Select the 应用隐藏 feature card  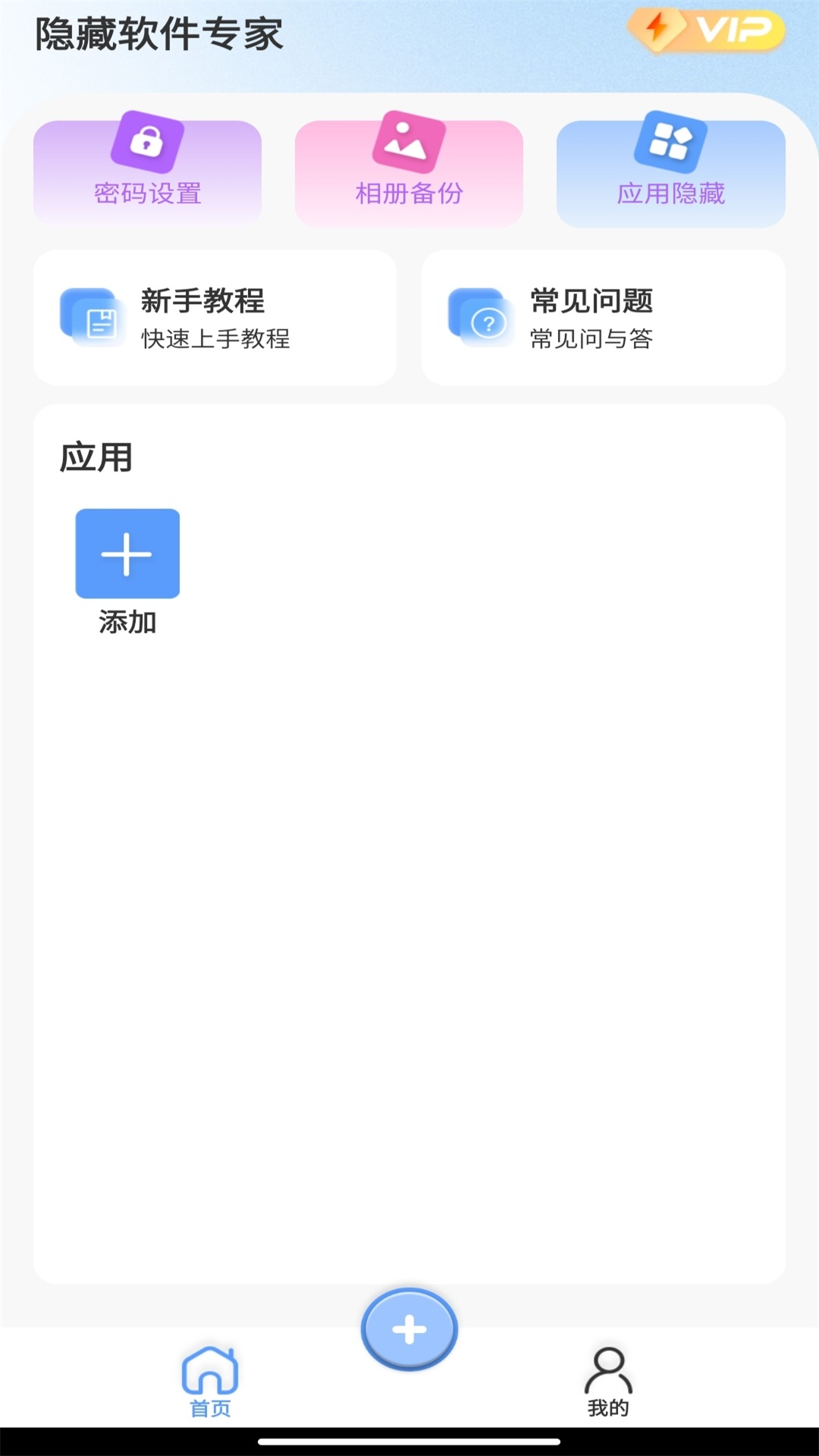pos(670,171)
